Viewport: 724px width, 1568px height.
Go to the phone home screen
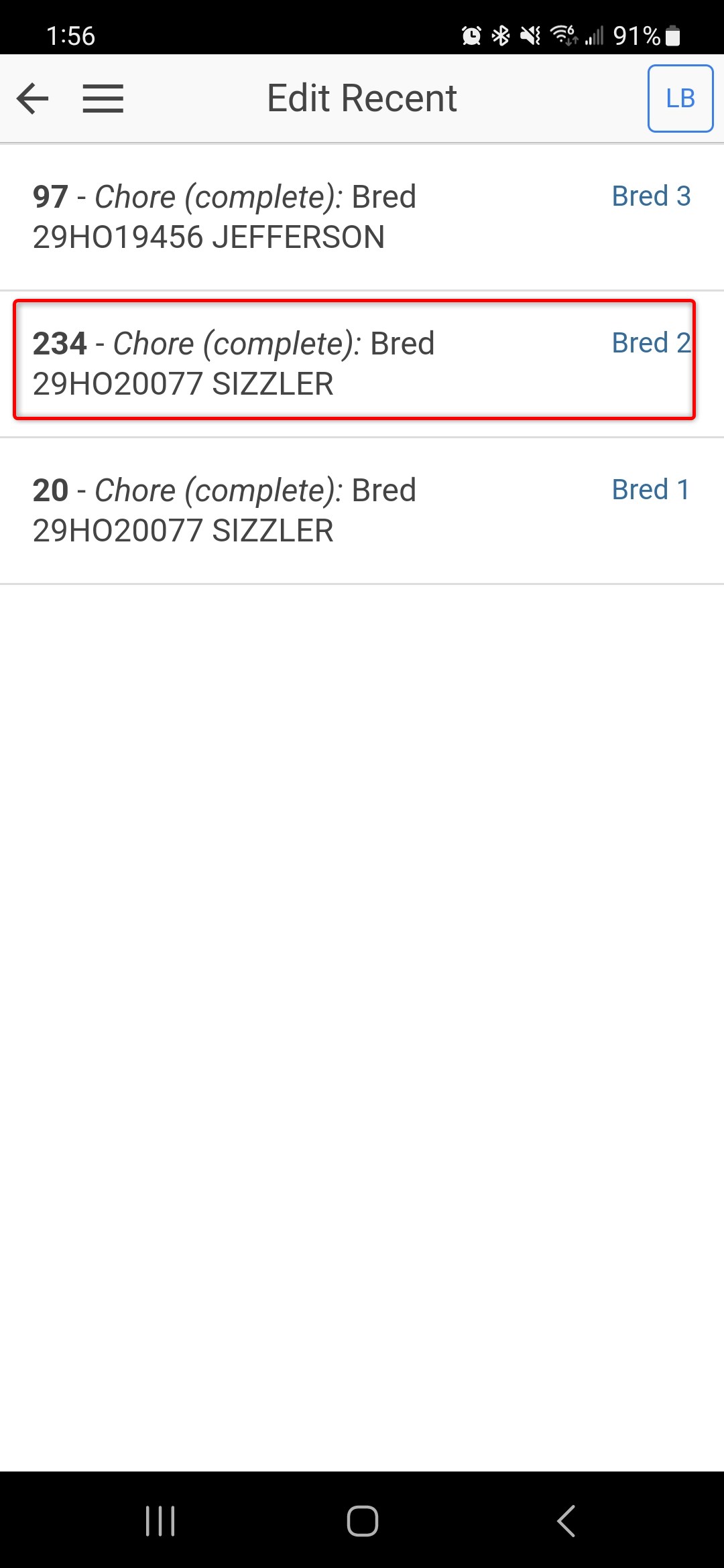[362, 1520]
